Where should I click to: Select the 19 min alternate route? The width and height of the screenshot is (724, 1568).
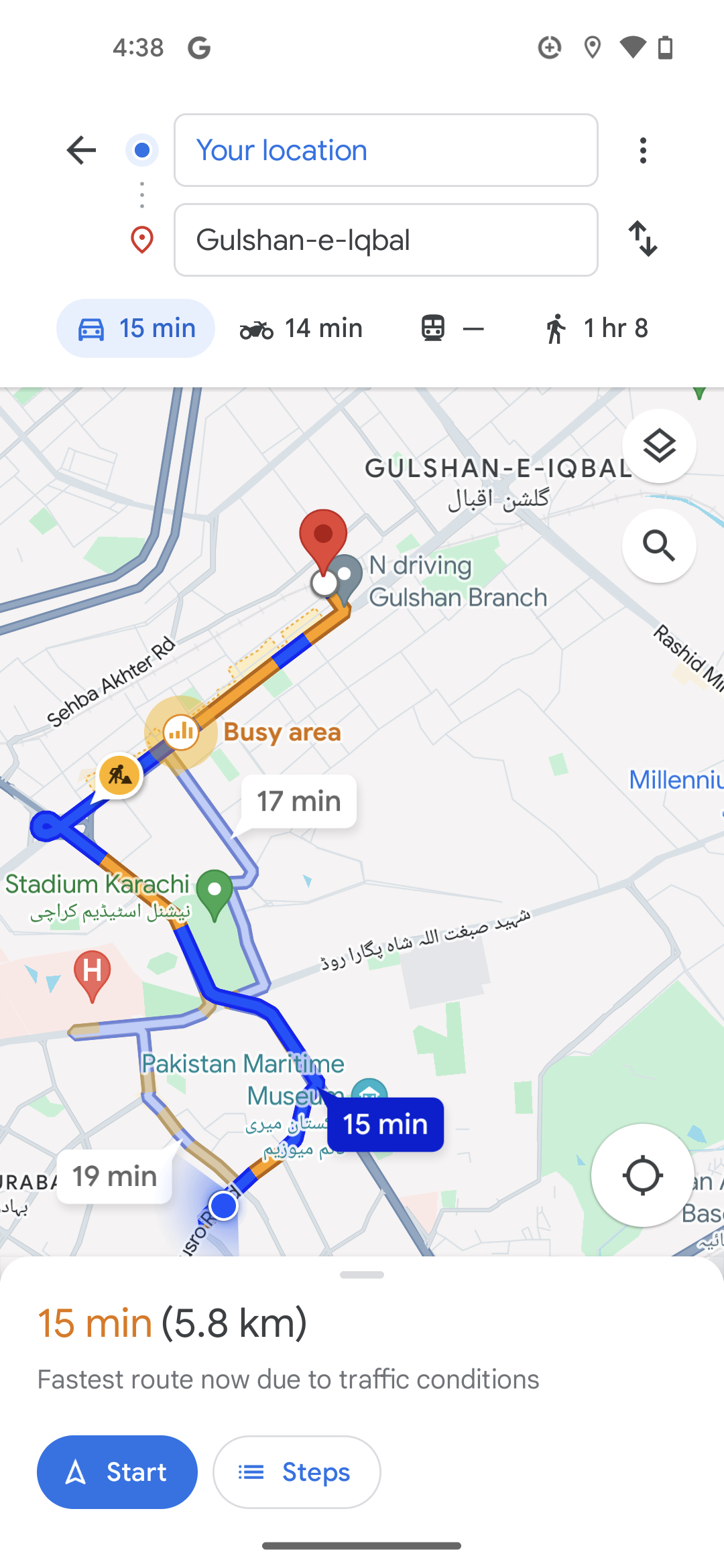[x=115, y=1177]
